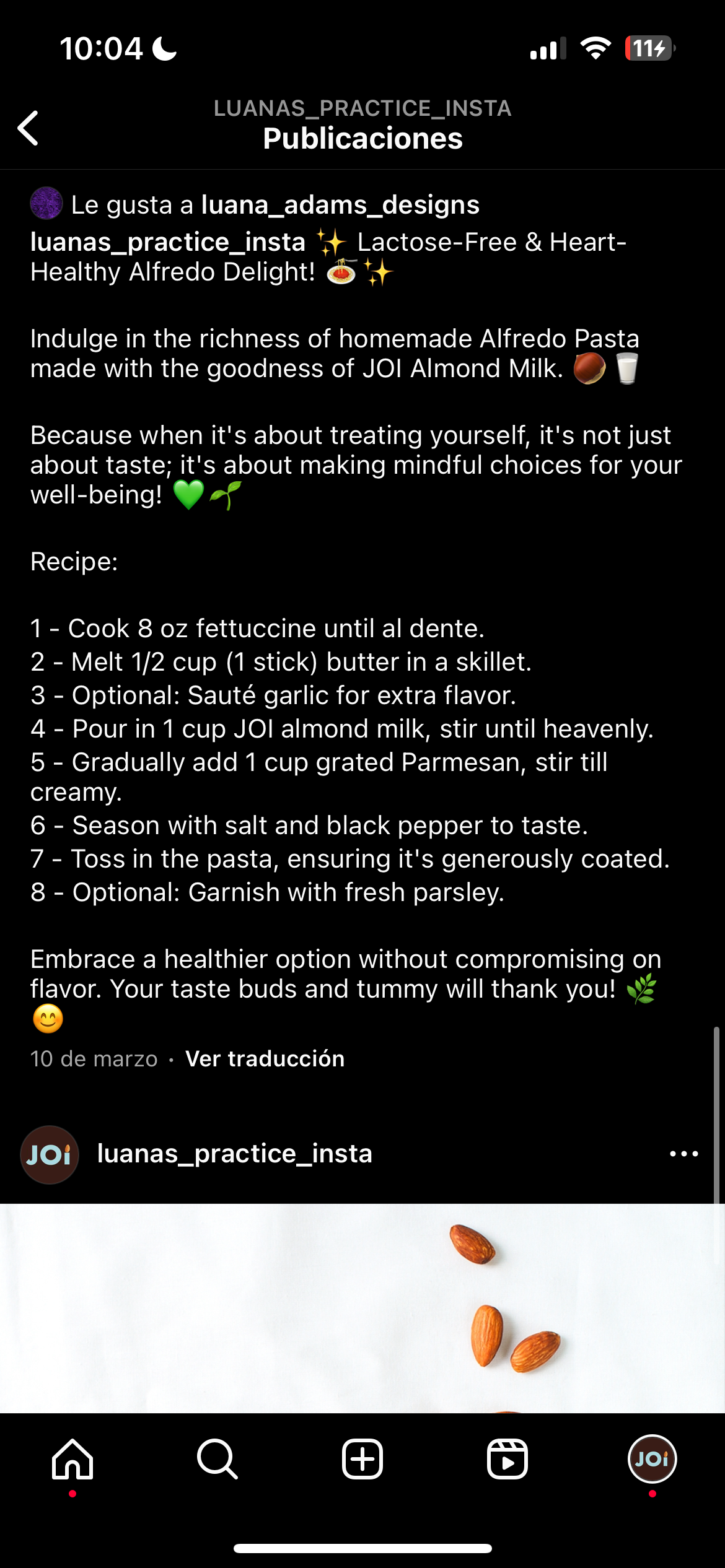Open luanas_practice_insta username in caption
The width and height of the screenshot is (725, 1568).
click(x=168, y=242)
